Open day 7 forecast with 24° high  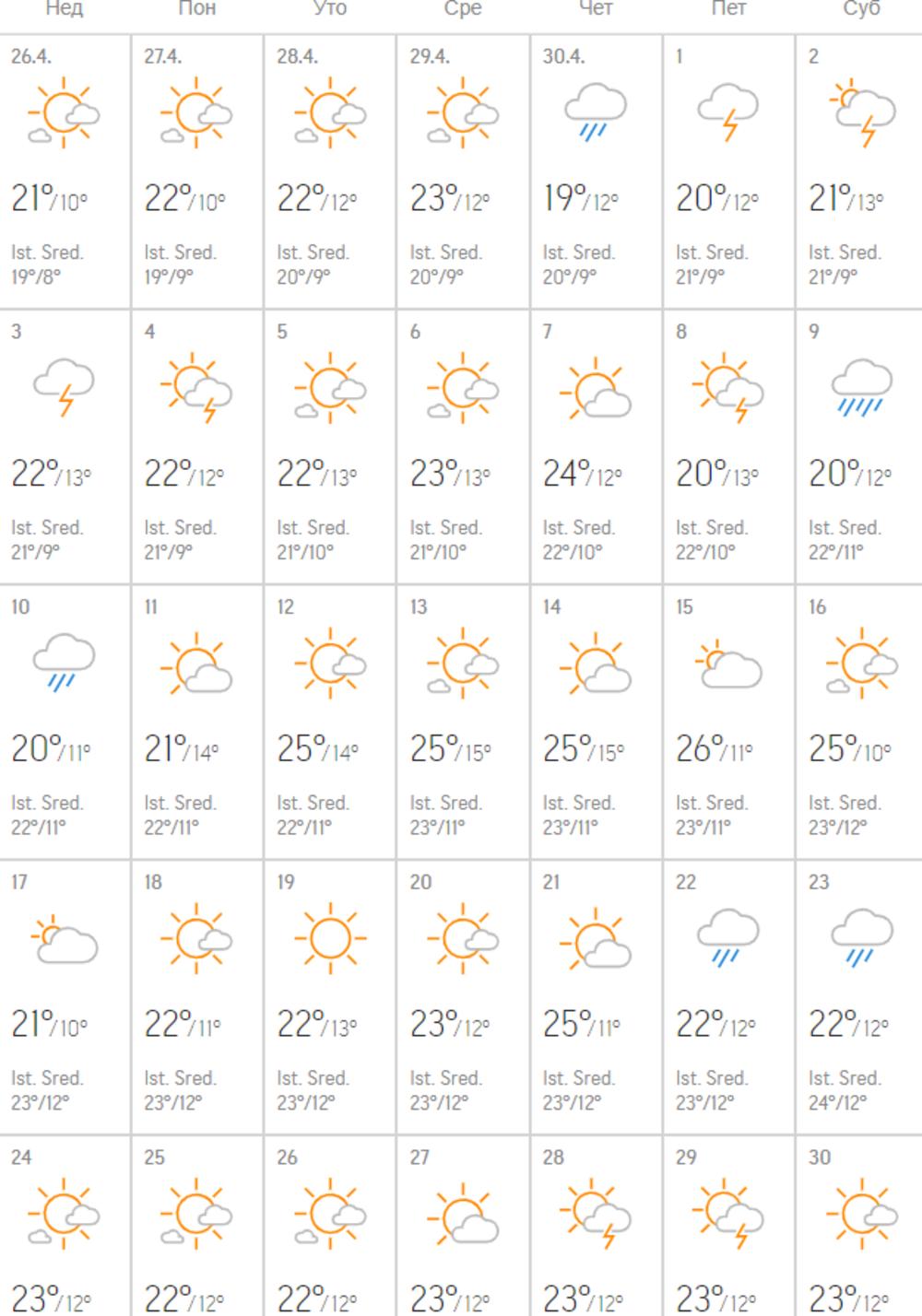coord(596,447)
